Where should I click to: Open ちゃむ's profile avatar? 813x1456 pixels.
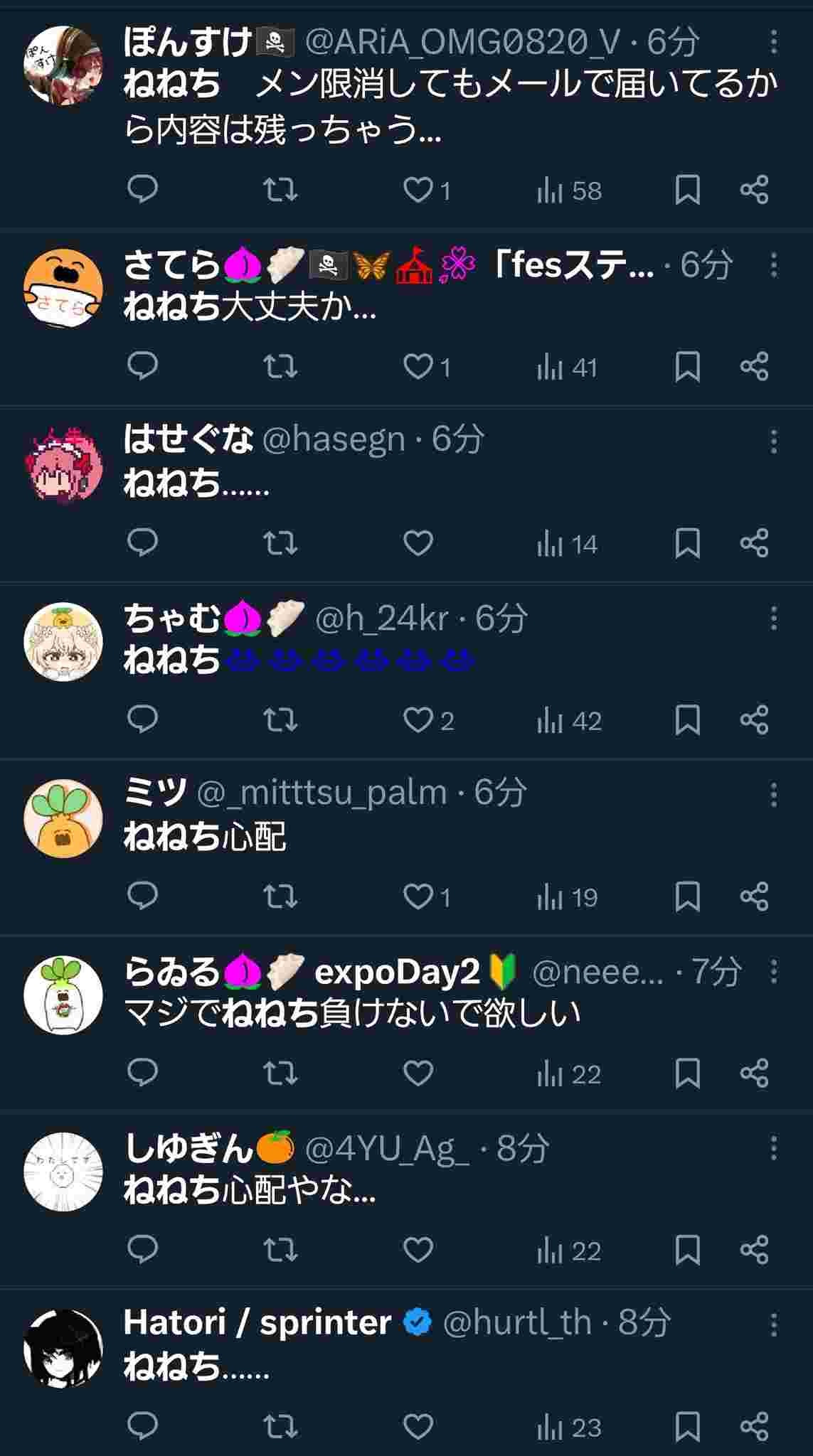[x=63, y=641]
